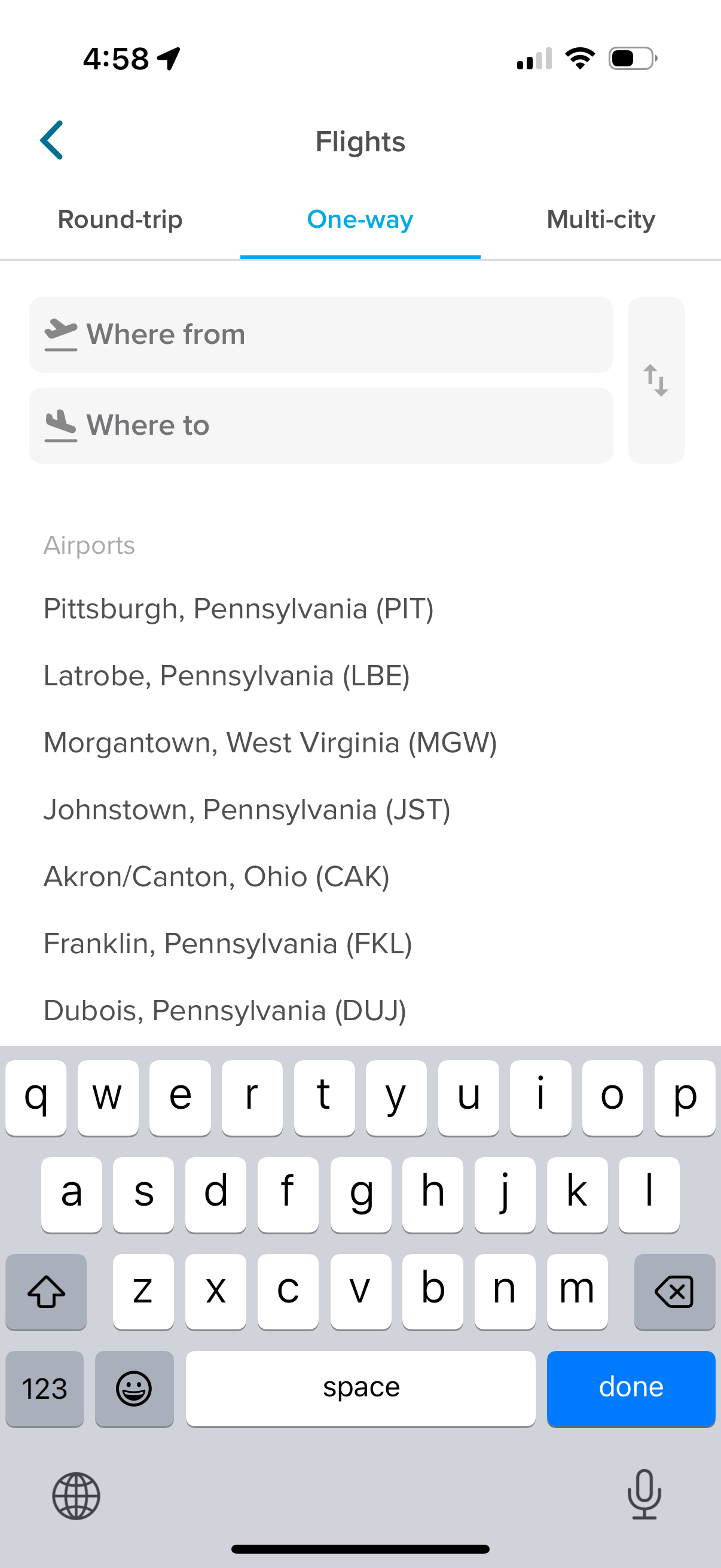721x1568 pixels.
Task: Tap the Where from input field
Action: point(321,334)
